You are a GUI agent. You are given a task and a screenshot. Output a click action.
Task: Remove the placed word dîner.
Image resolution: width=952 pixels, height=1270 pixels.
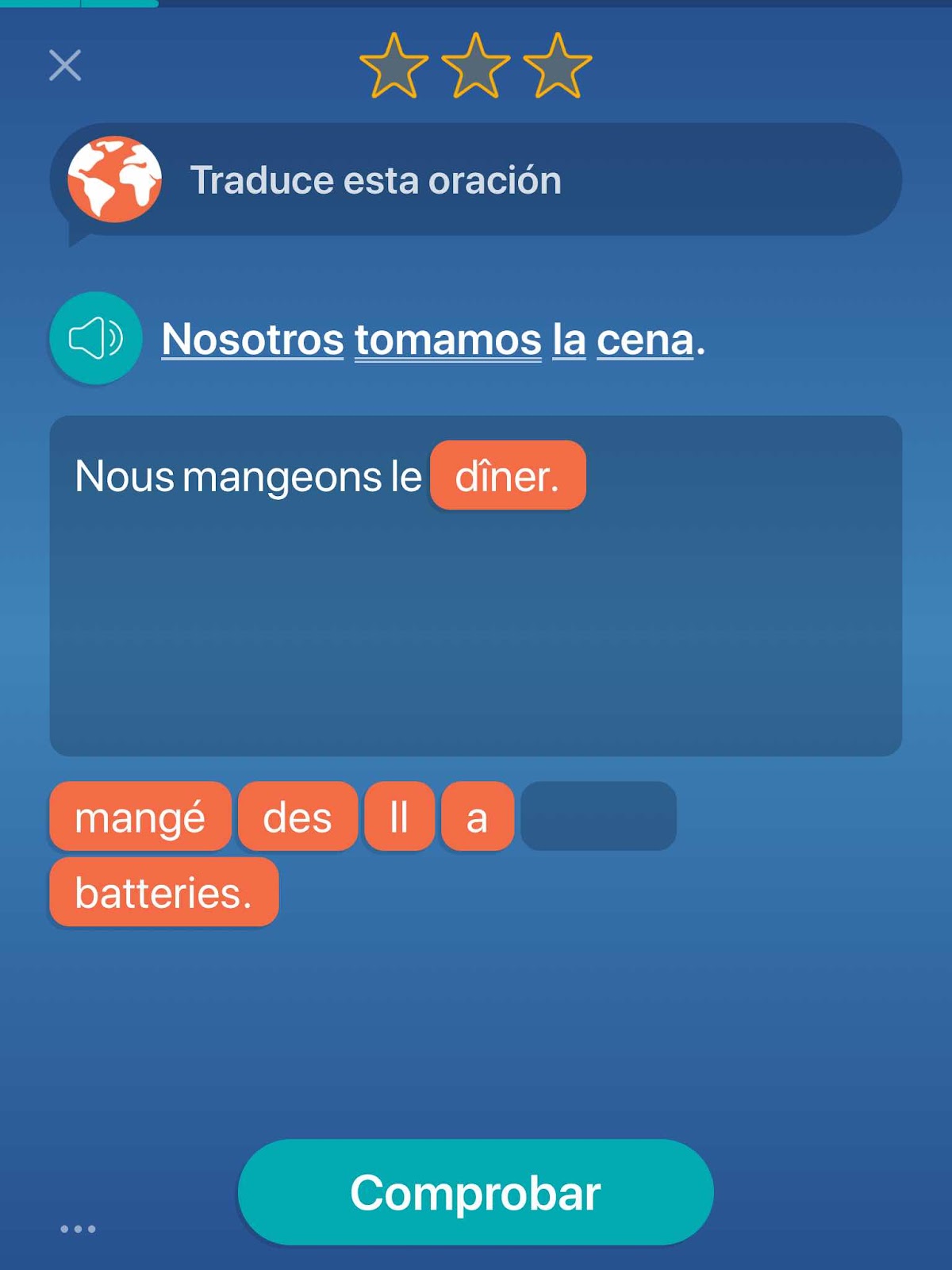(508, 475)
